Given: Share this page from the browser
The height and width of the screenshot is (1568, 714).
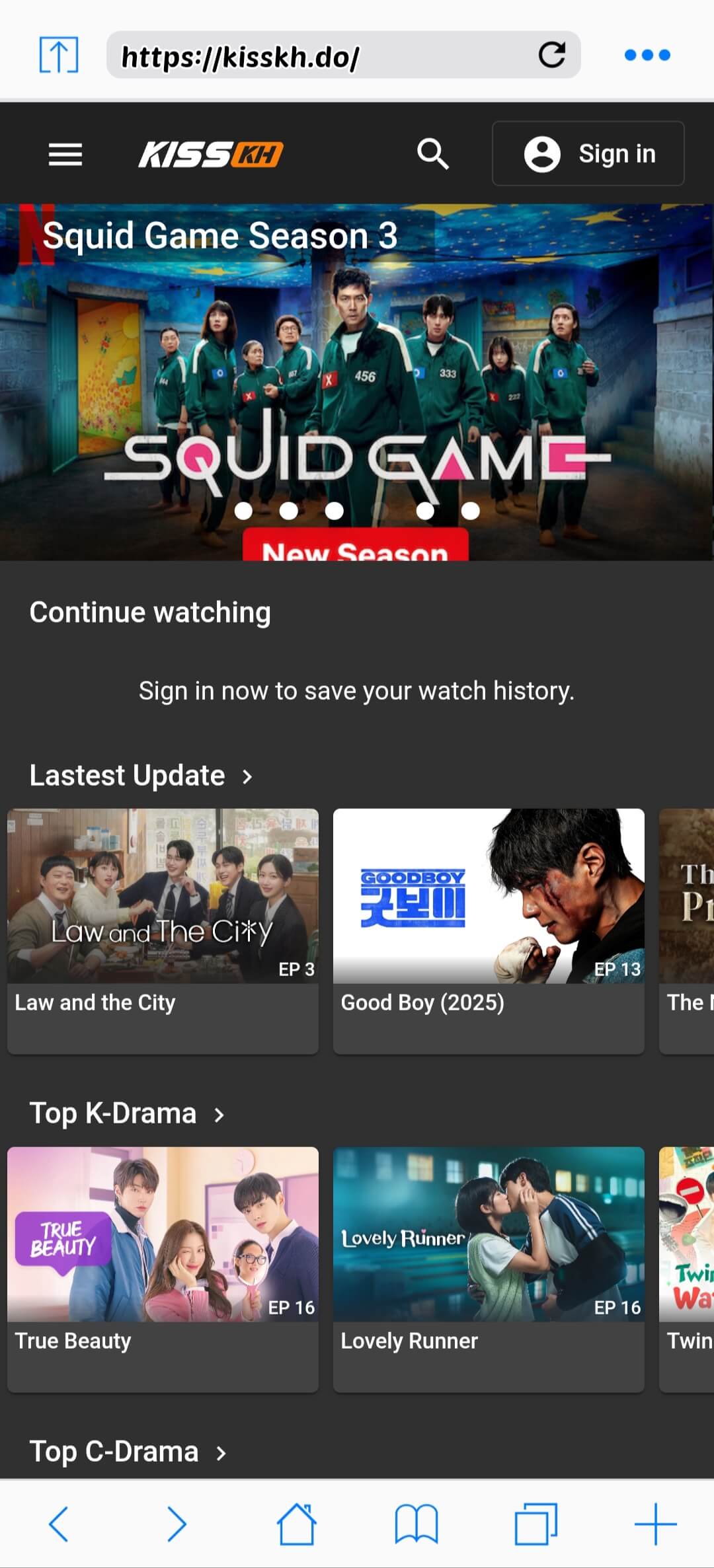Looking at the screenshot, I should tap(59, 55).
